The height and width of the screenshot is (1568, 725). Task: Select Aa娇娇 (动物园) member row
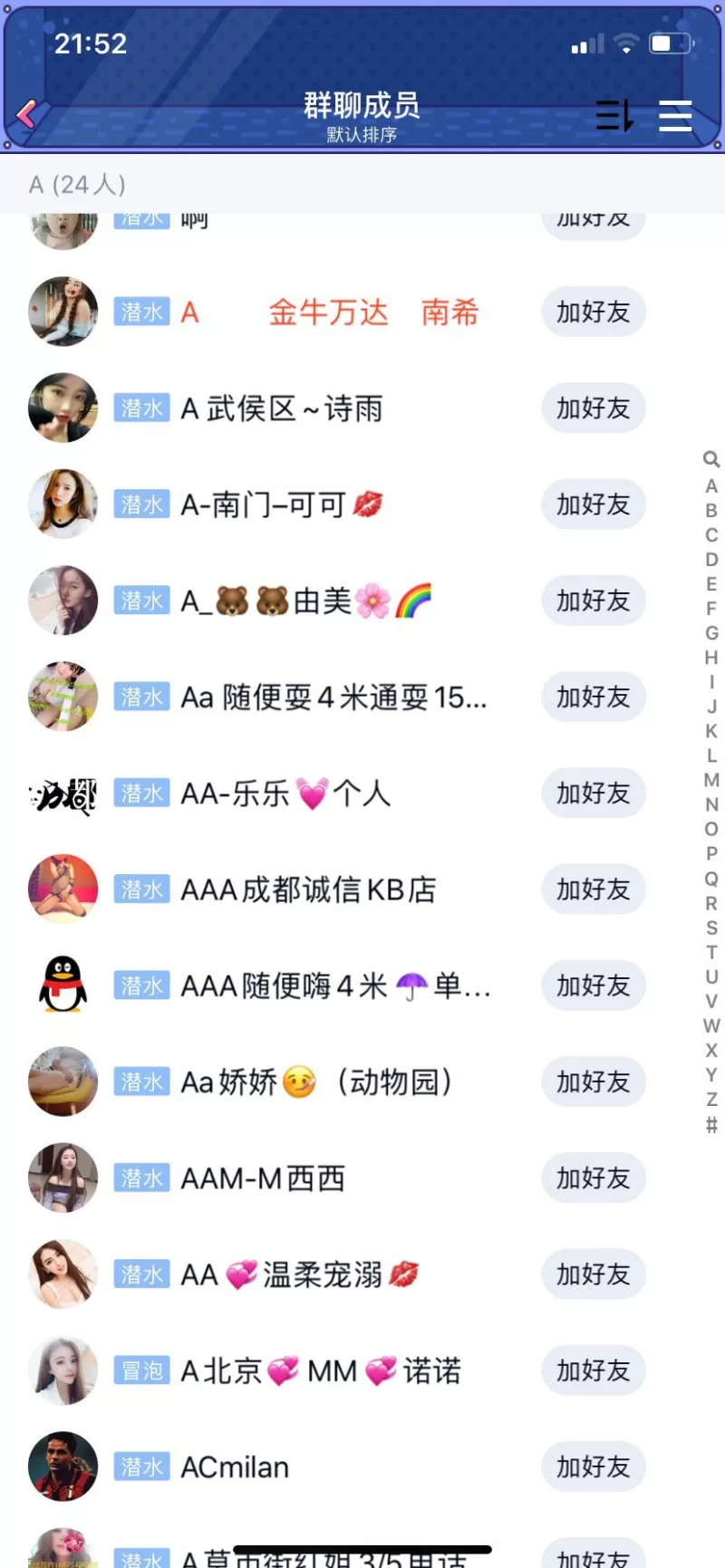tap(315, 1082)
